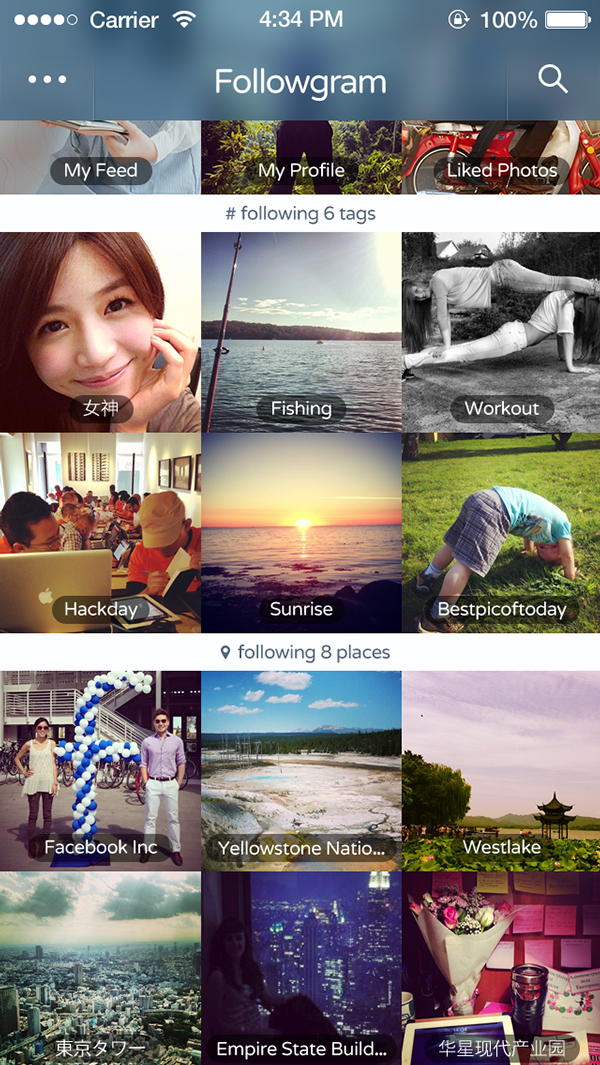Viewport: 600px width, 1065px height.
Task: Open the Westlake place
Action: click(x=501, y=771)
